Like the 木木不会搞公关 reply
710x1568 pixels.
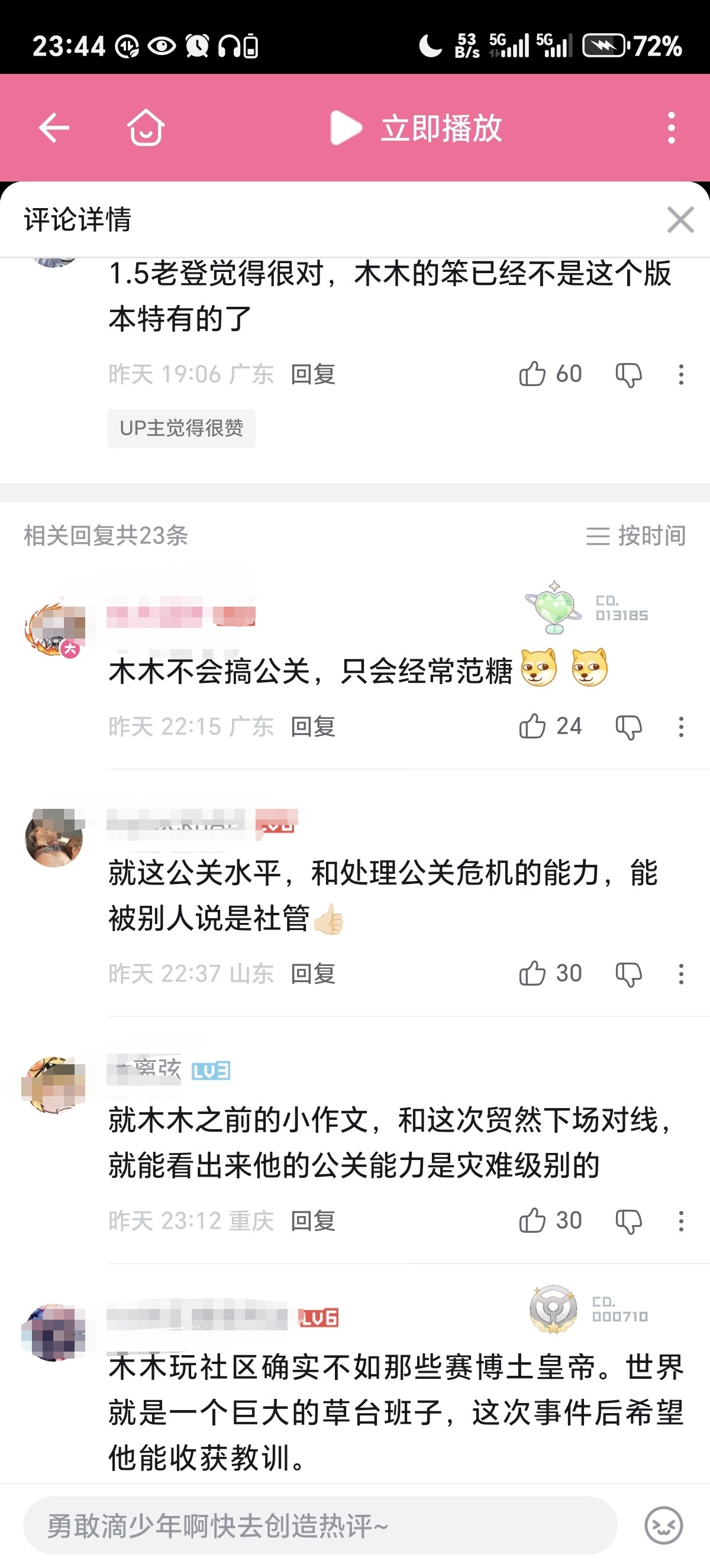point(533,726)
